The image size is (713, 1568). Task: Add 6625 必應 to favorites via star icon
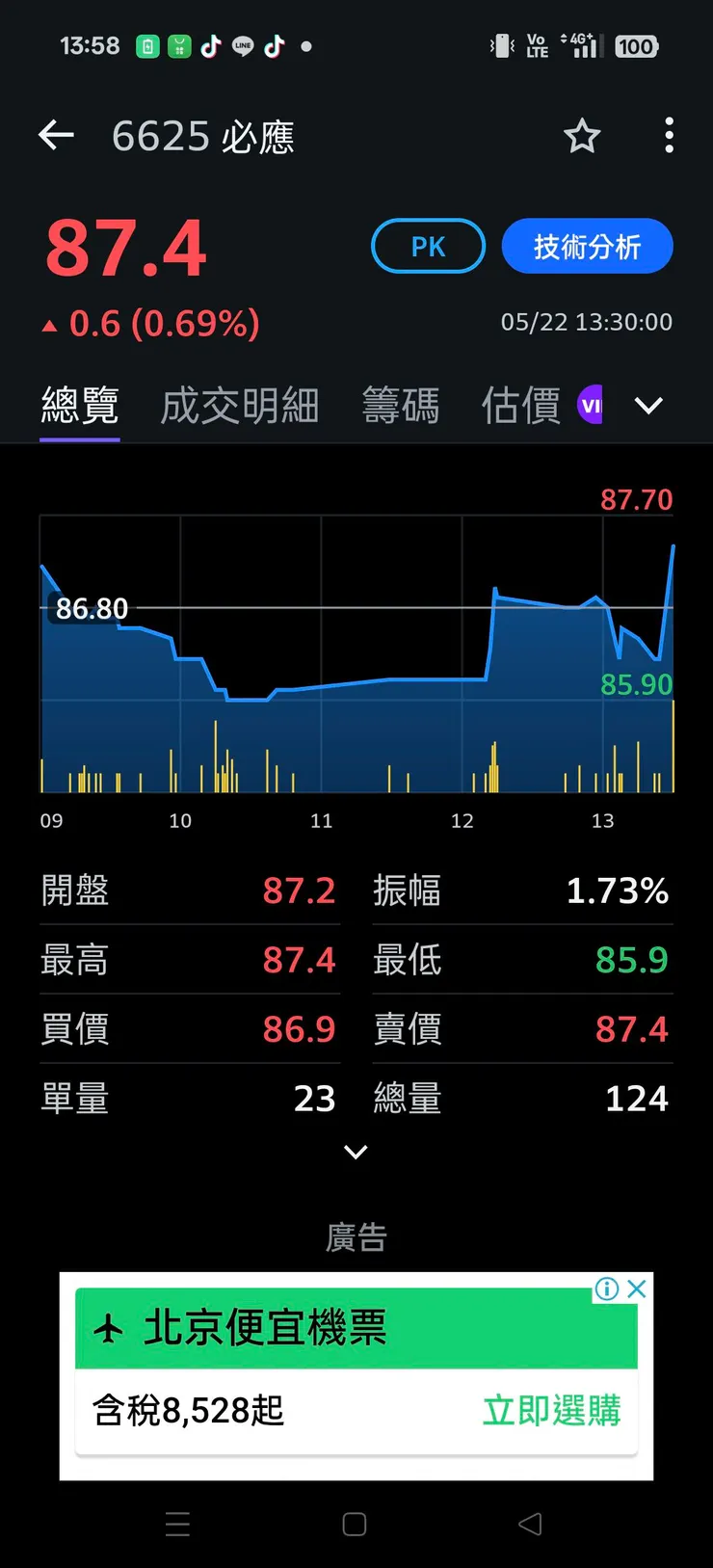(x=582, y=137)
